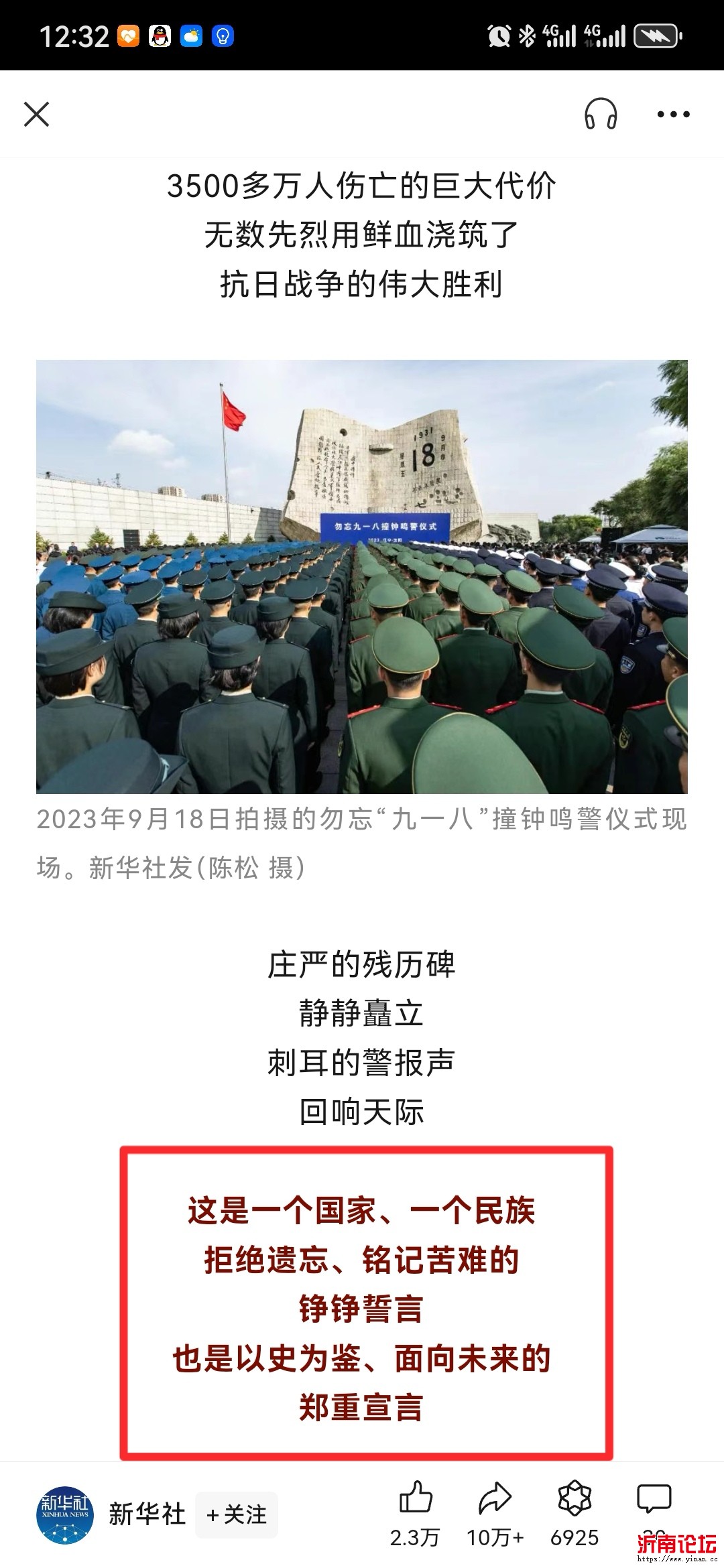The width and height of the screenshot is (724, 1568).
Task: Follow 新华社 with the +关注 button
Action: (x=237, y=1515)
